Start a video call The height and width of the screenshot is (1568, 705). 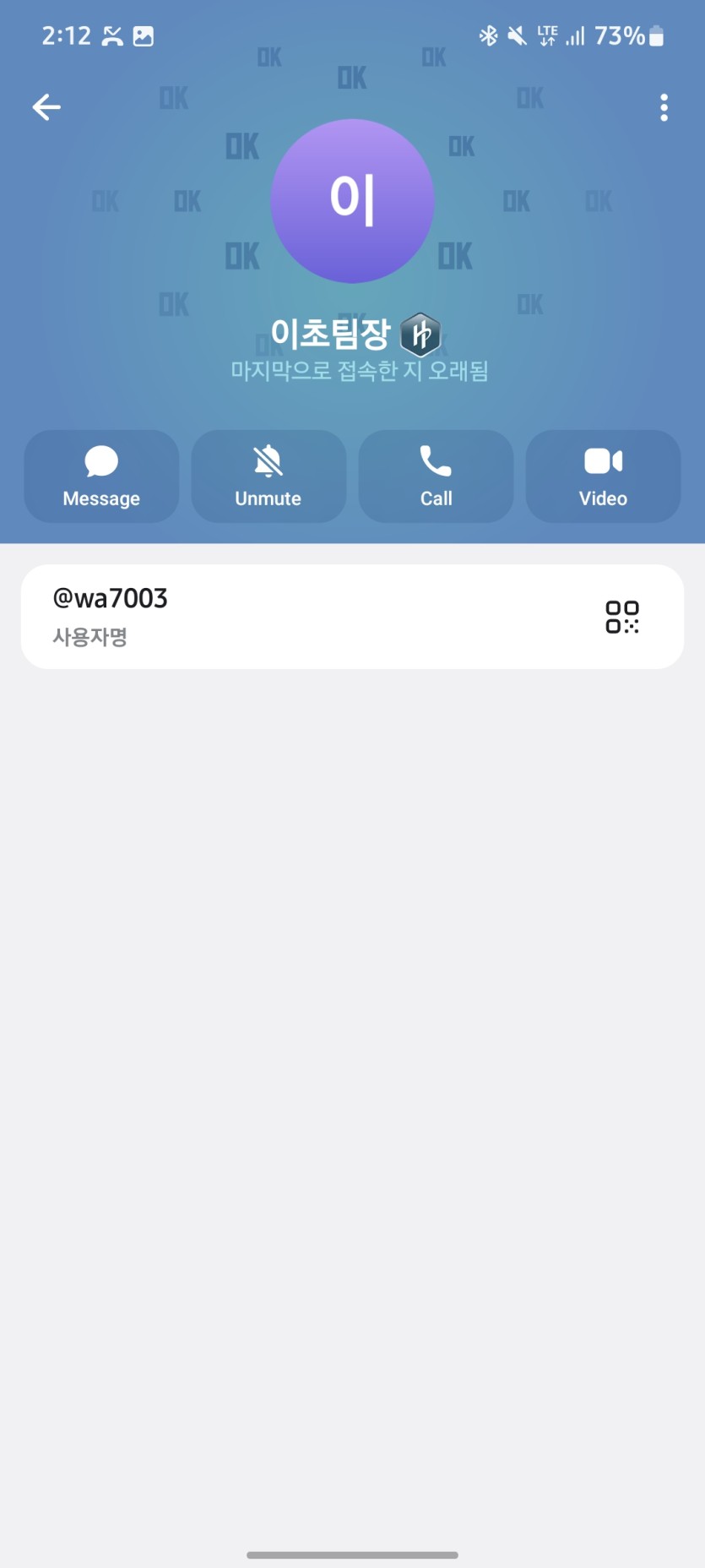click(x=603, y=476)
